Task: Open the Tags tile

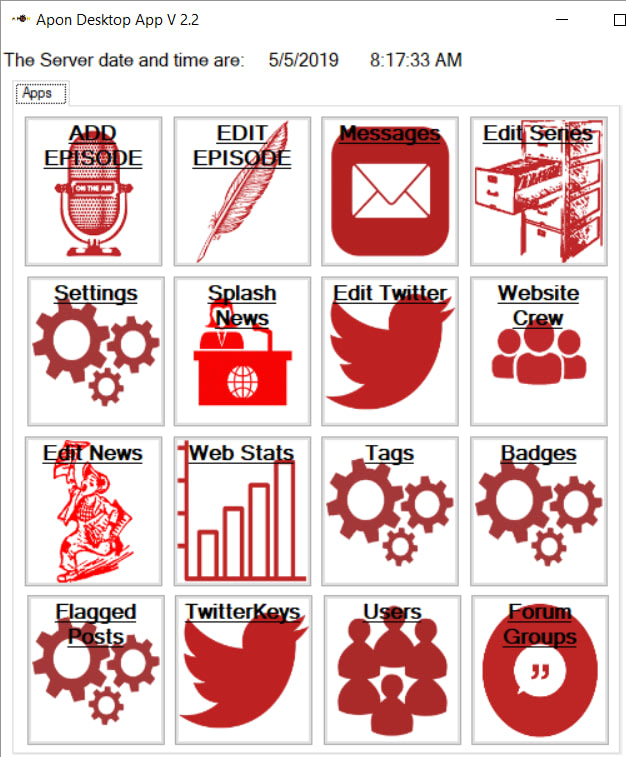Action: (390, 511)
